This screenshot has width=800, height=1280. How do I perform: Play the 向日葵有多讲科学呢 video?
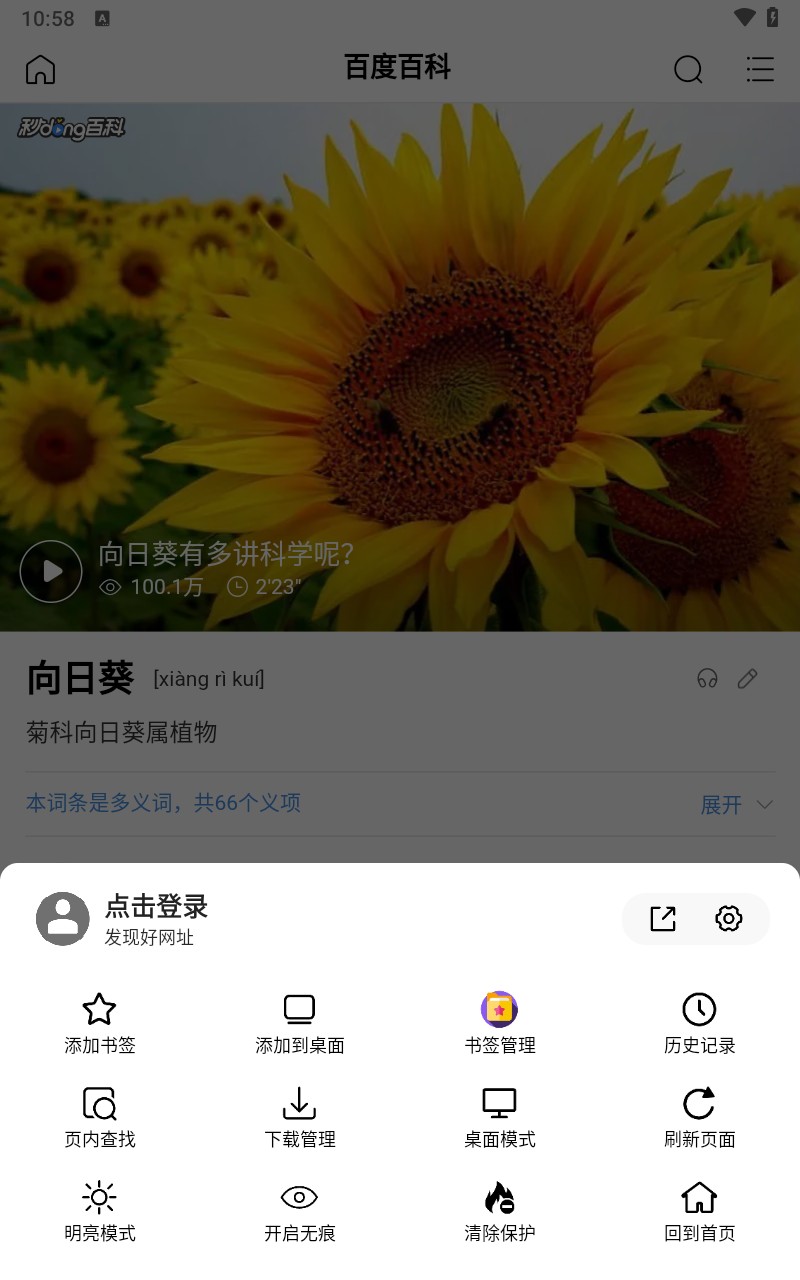(51, 571)
